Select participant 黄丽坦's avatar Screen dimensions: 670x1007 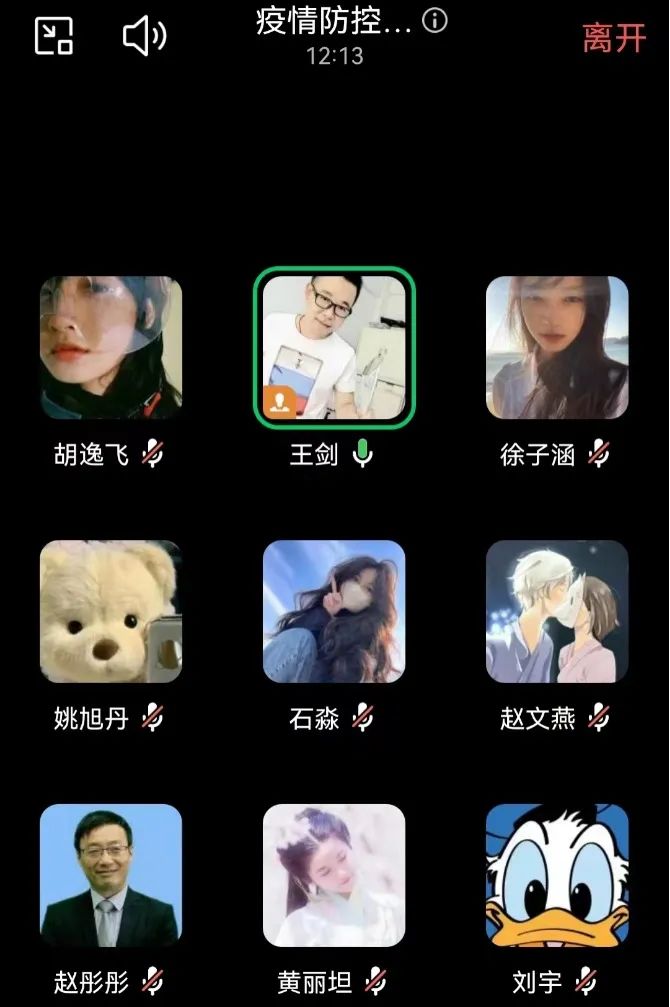coord(334,875)
